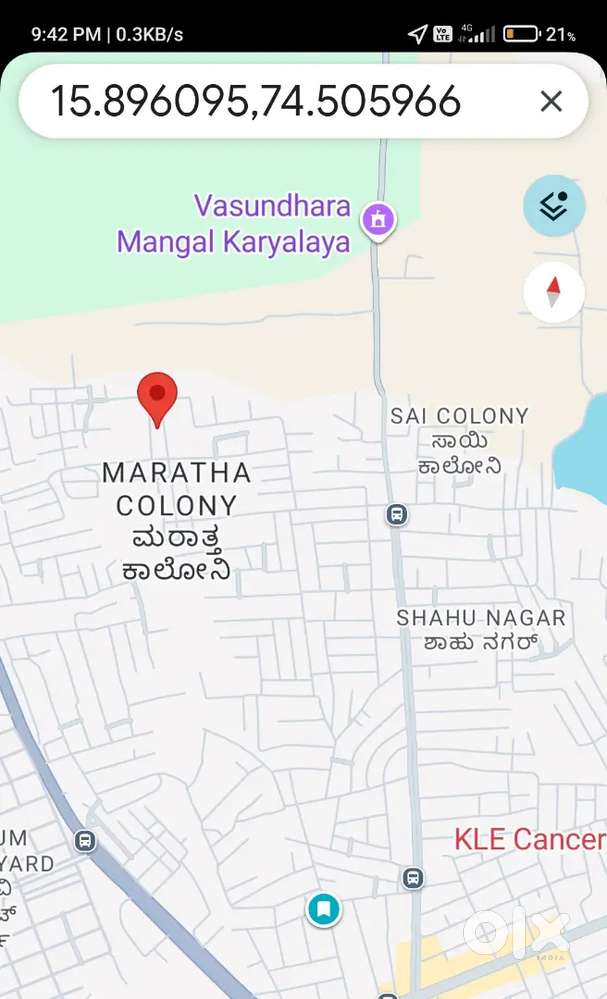Open Vasundhara Mangal Karyalaya place marker
The image size is (607, 999).
(x=379, y=222)
